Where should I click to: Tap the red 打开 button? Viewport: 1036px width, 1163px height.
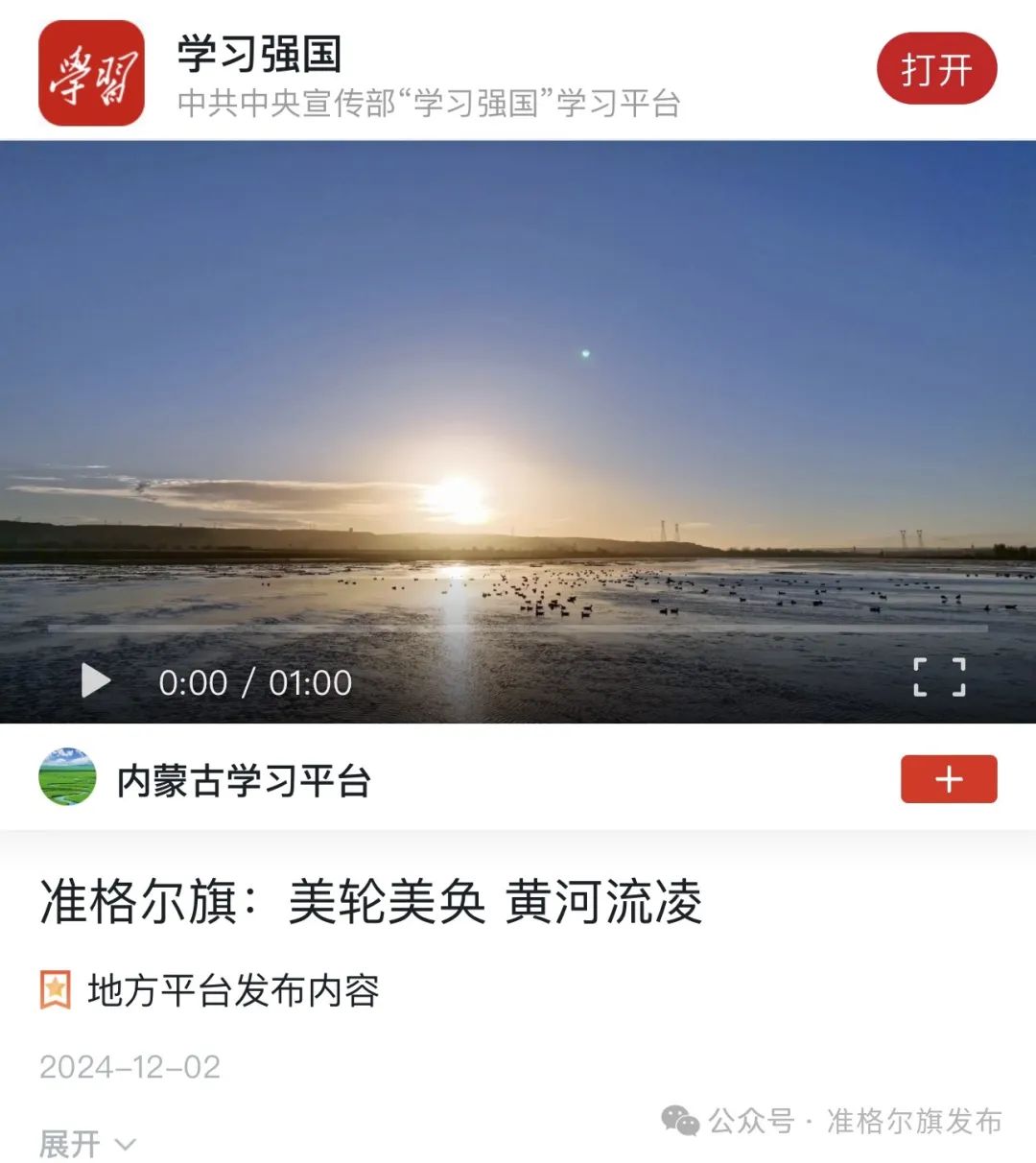(936, 69)
